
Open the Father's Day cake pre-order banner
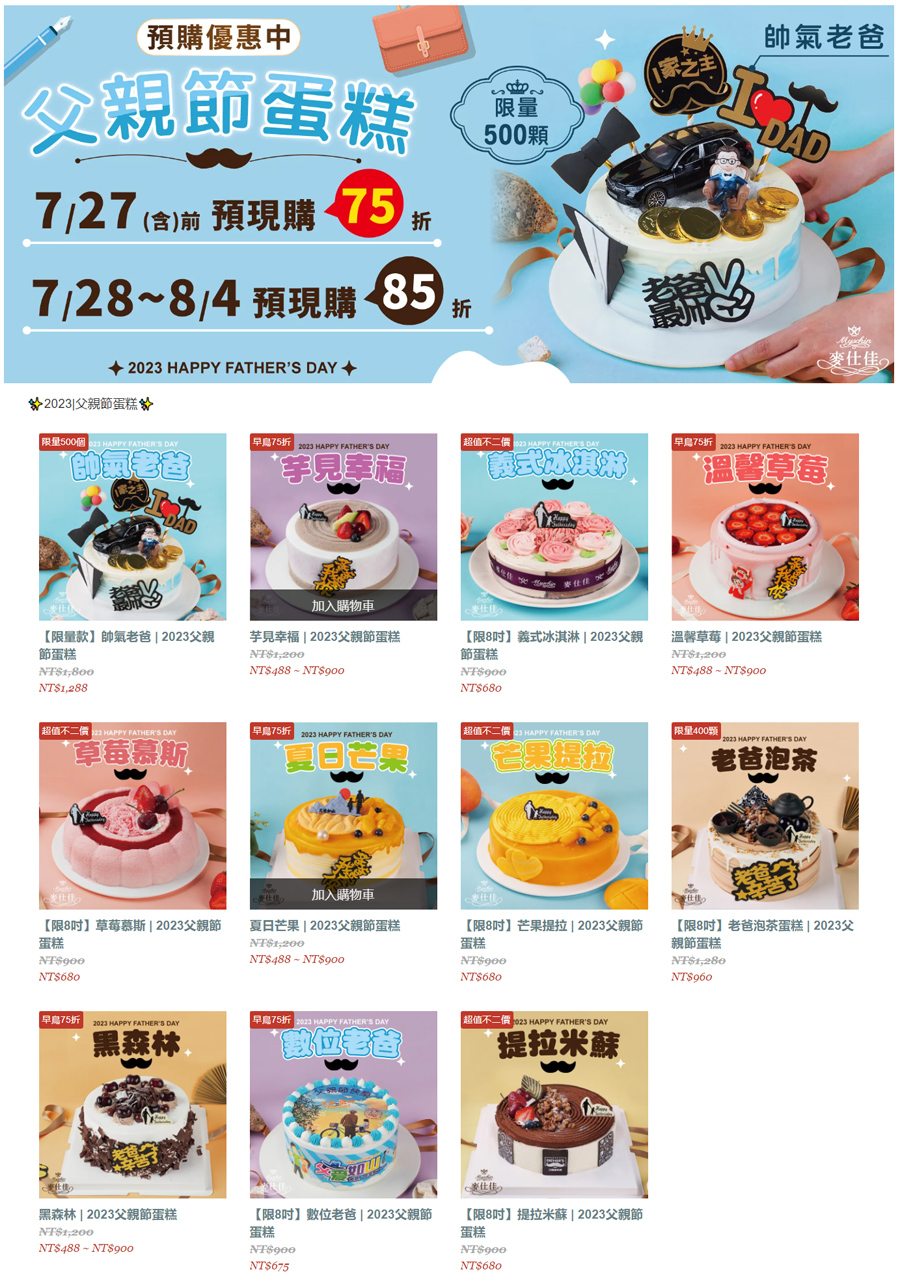(x=449, y=192)
